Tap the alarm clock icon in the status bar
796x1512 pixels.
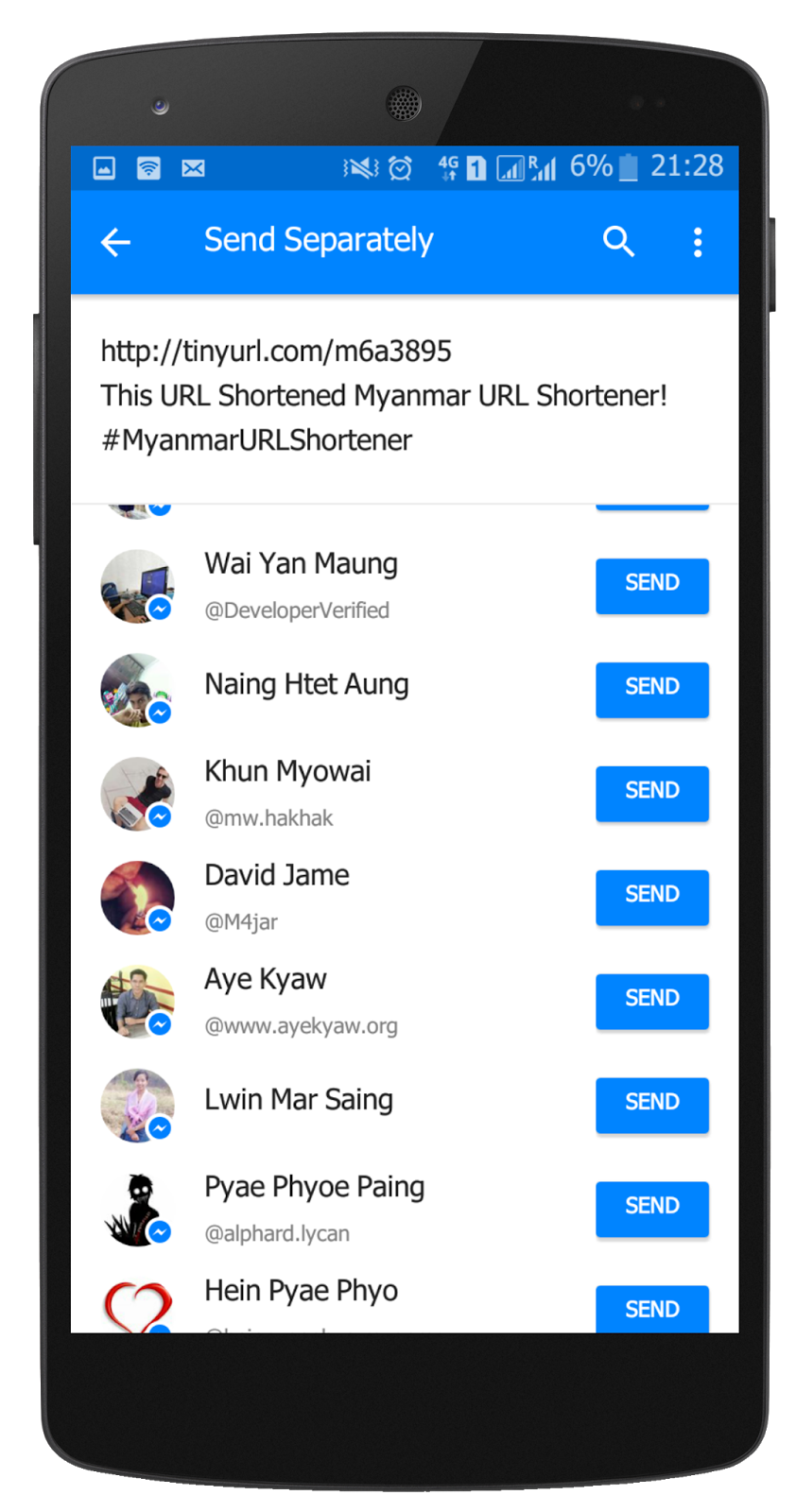pos(399,167)
